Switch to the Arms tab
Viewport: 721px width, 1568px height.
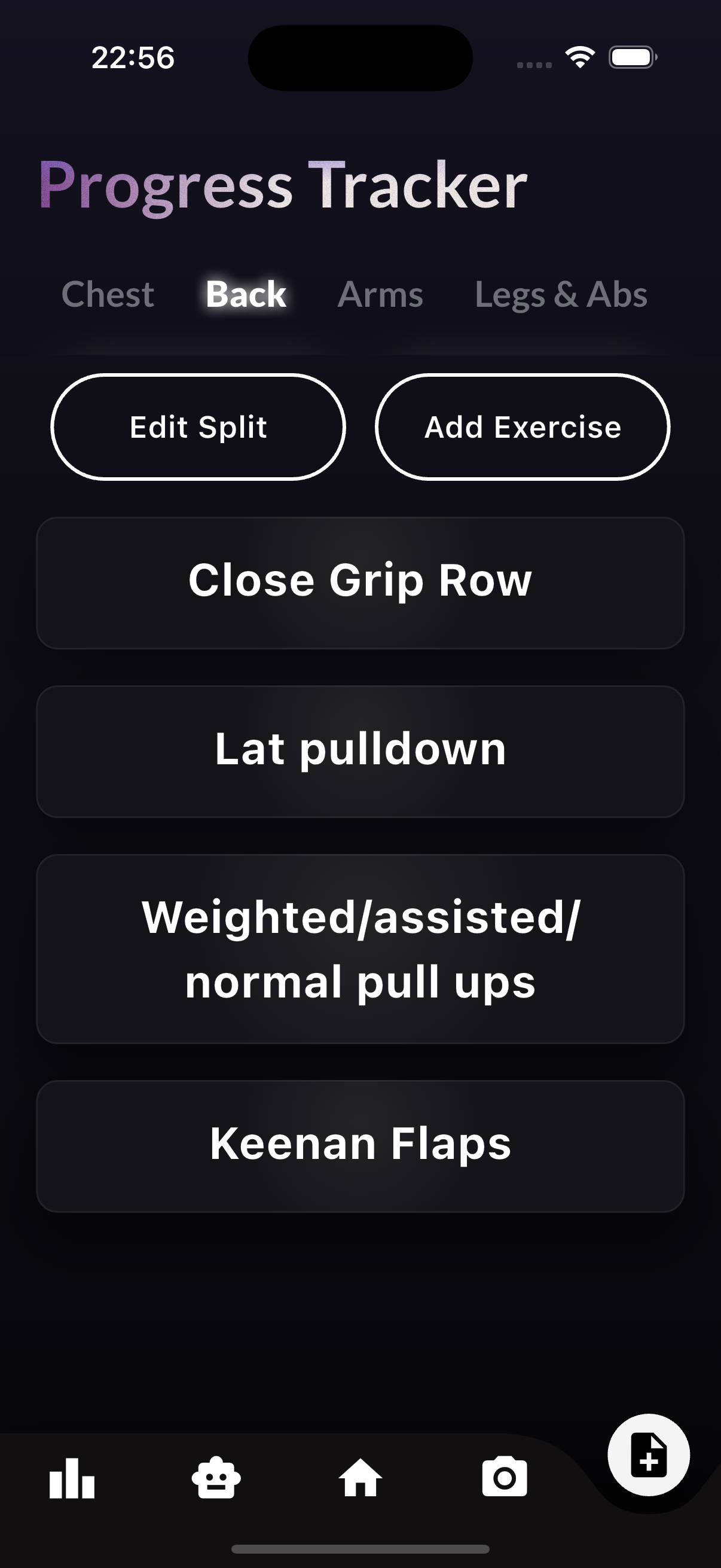[380, 294]
